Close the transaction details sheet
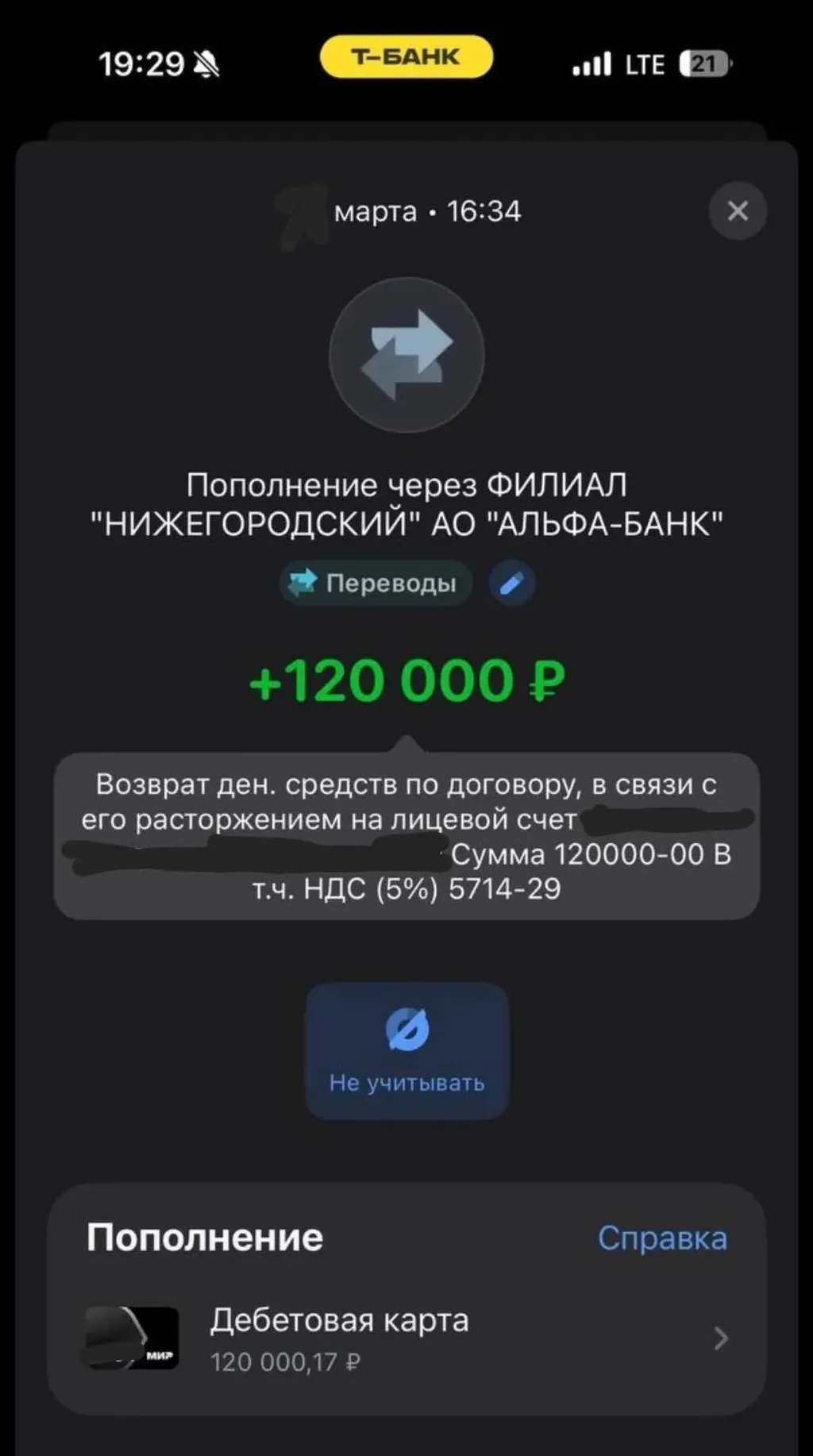Image resolution: width=813 pixels, height=1456 pixels. click(x=738, y=210)
